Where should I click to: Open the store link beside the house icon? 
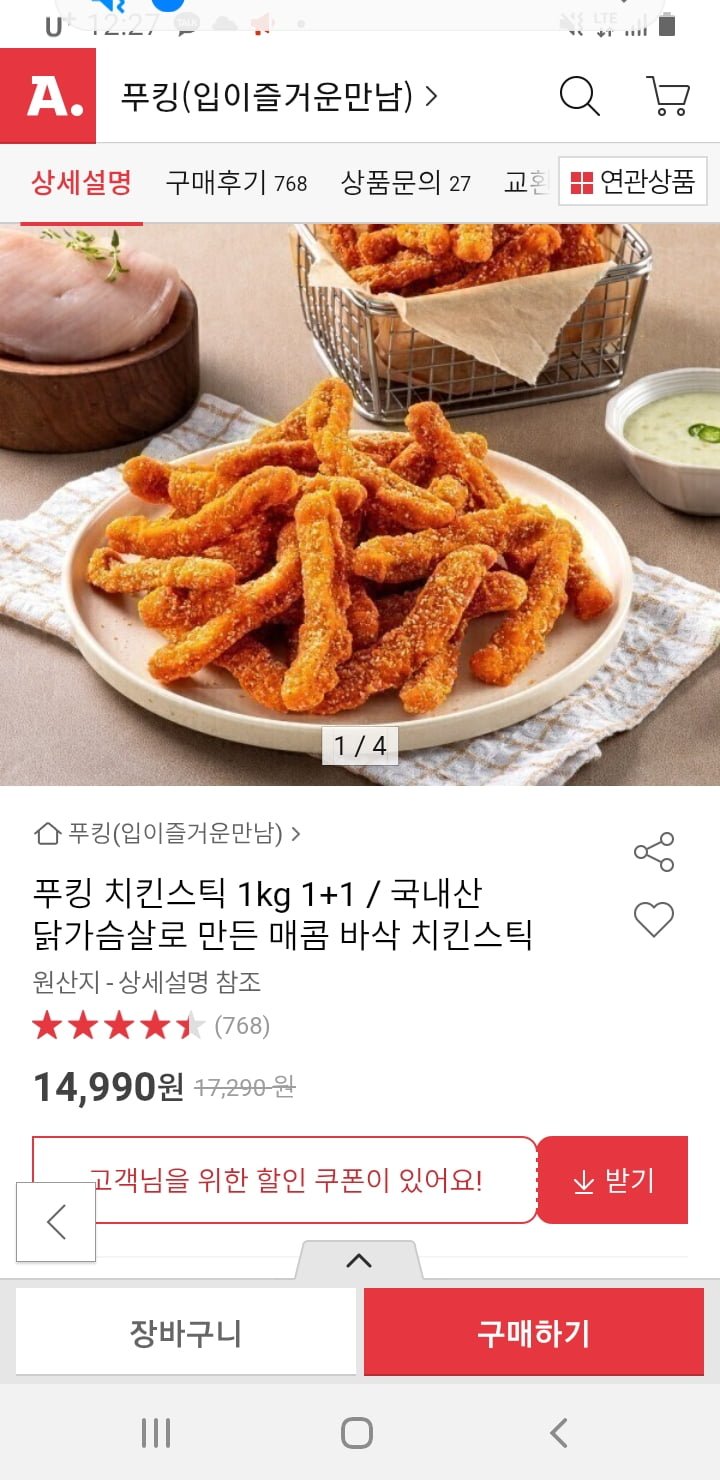coord(176,833)
